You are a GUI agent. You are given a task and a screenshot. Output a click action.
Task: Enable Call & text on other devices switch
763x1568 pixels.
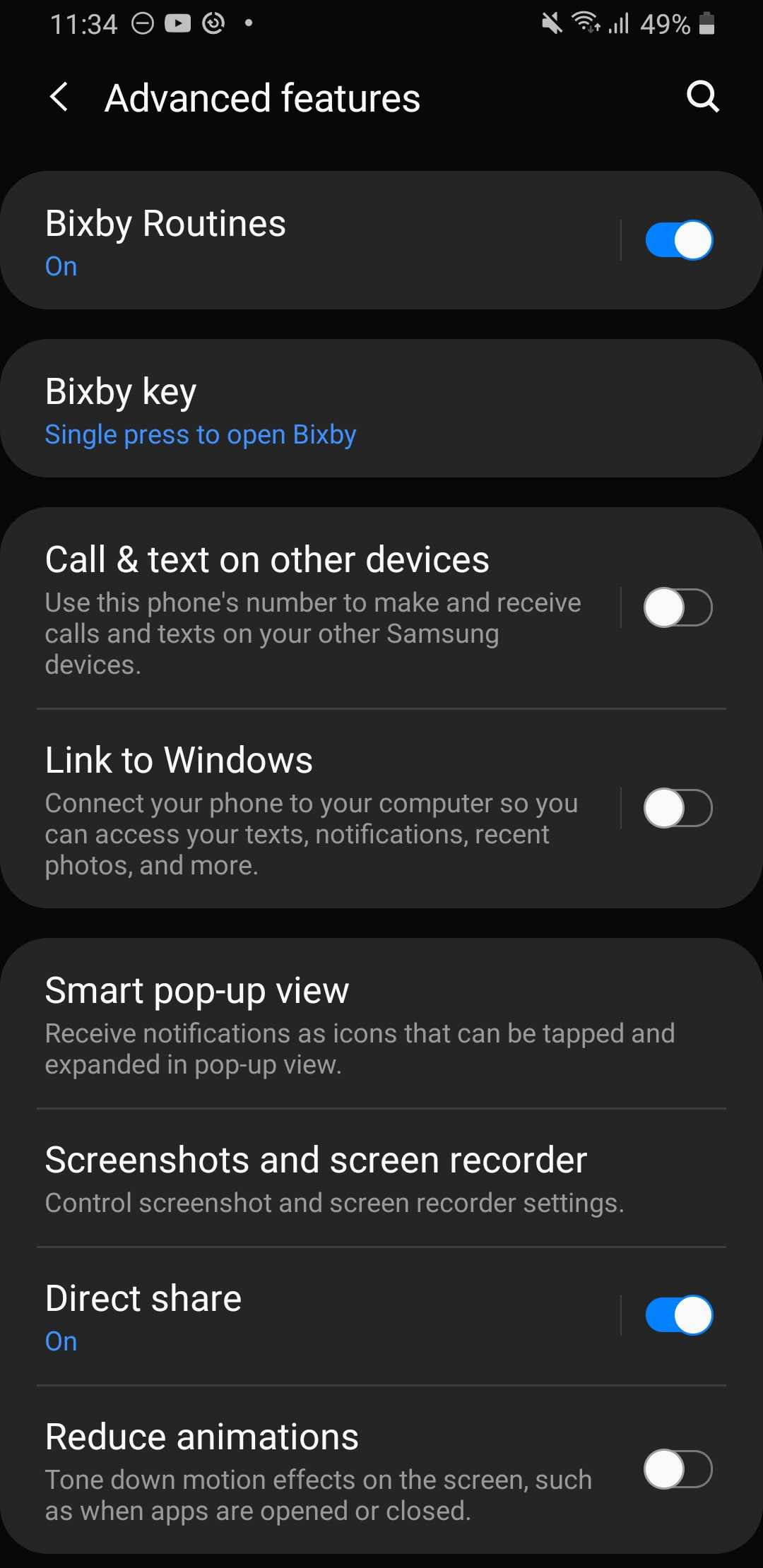pyautogui.click(x=678, y=607)
